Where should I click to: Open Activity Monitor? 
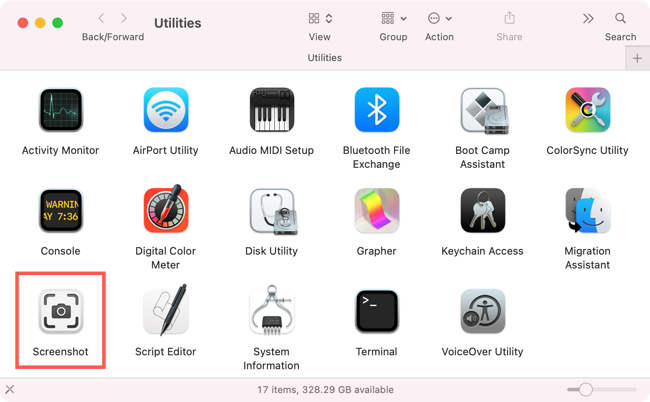tap(60, 110)
